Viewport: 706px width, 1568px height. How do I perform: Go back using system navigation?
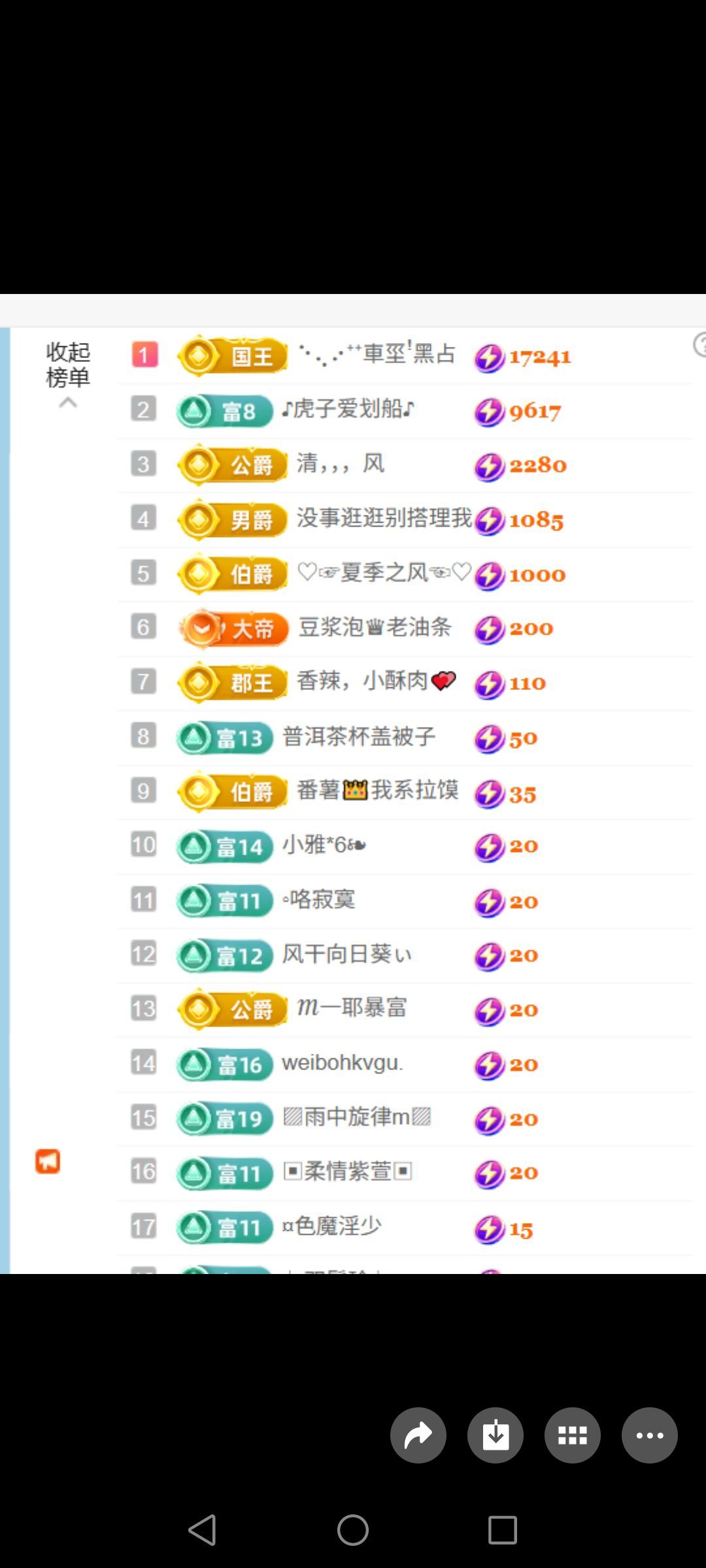click(202, 1529)
